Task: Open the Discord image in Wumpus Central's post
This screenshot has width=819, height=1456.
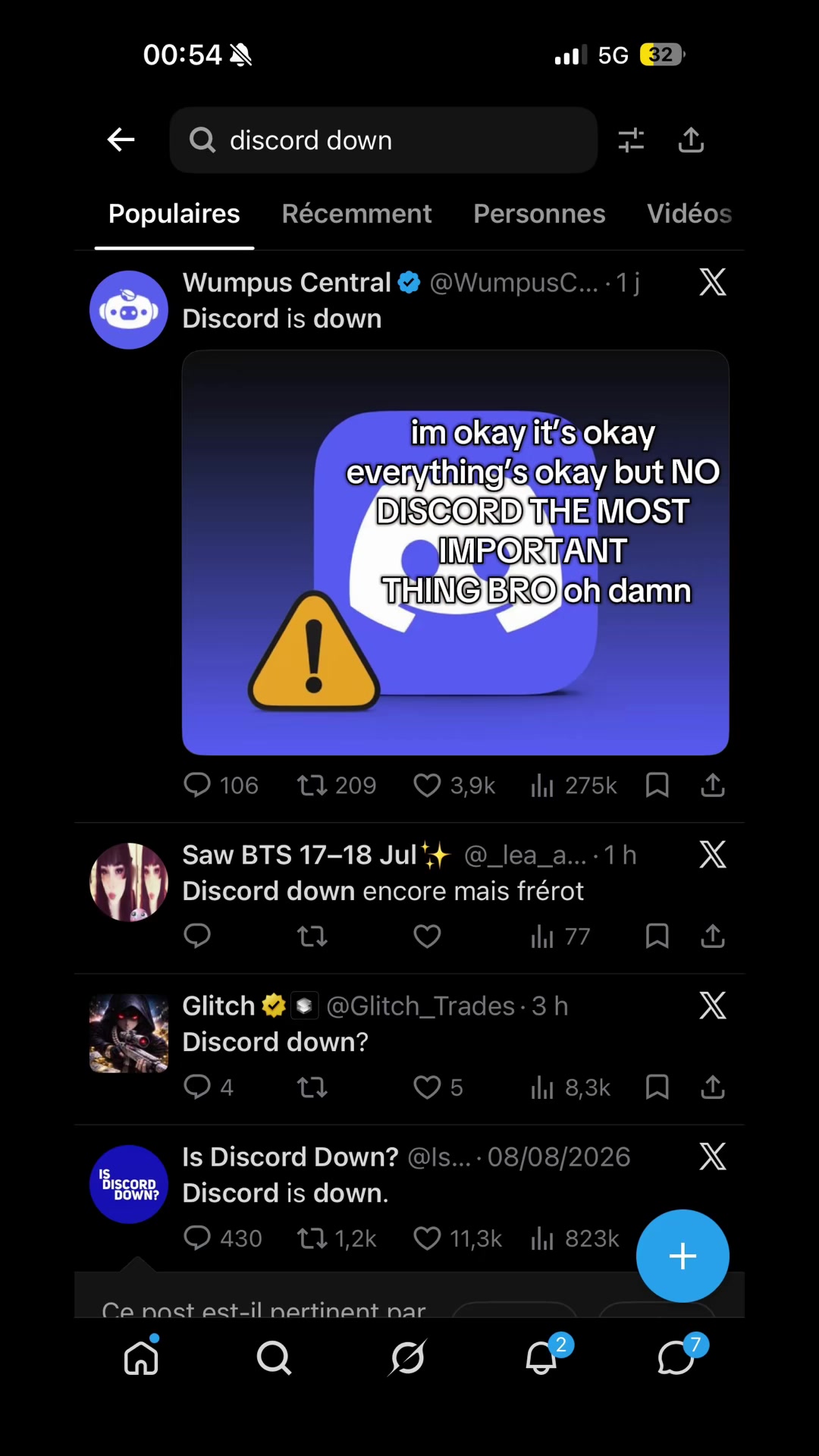Action: coord(455,553)
